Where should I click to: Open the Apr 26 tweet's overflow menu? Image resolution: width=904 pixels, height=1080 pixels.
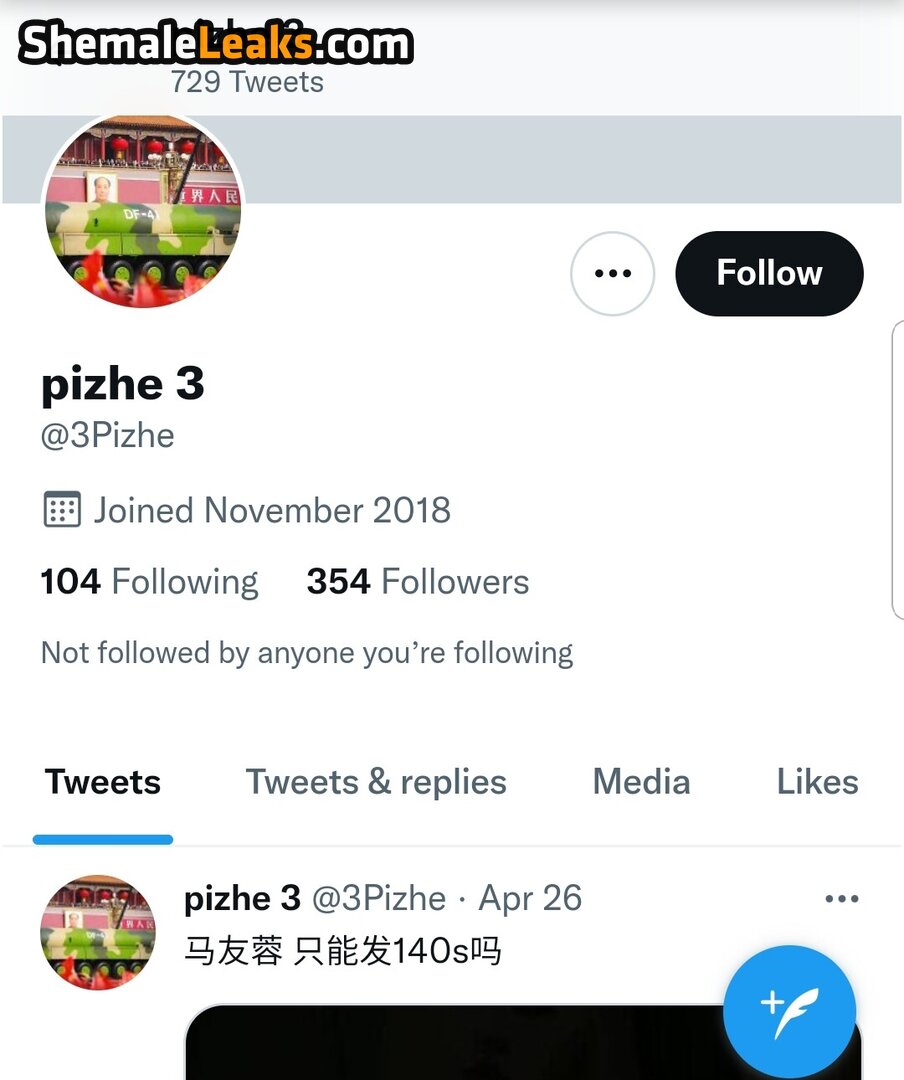[841, 899]
